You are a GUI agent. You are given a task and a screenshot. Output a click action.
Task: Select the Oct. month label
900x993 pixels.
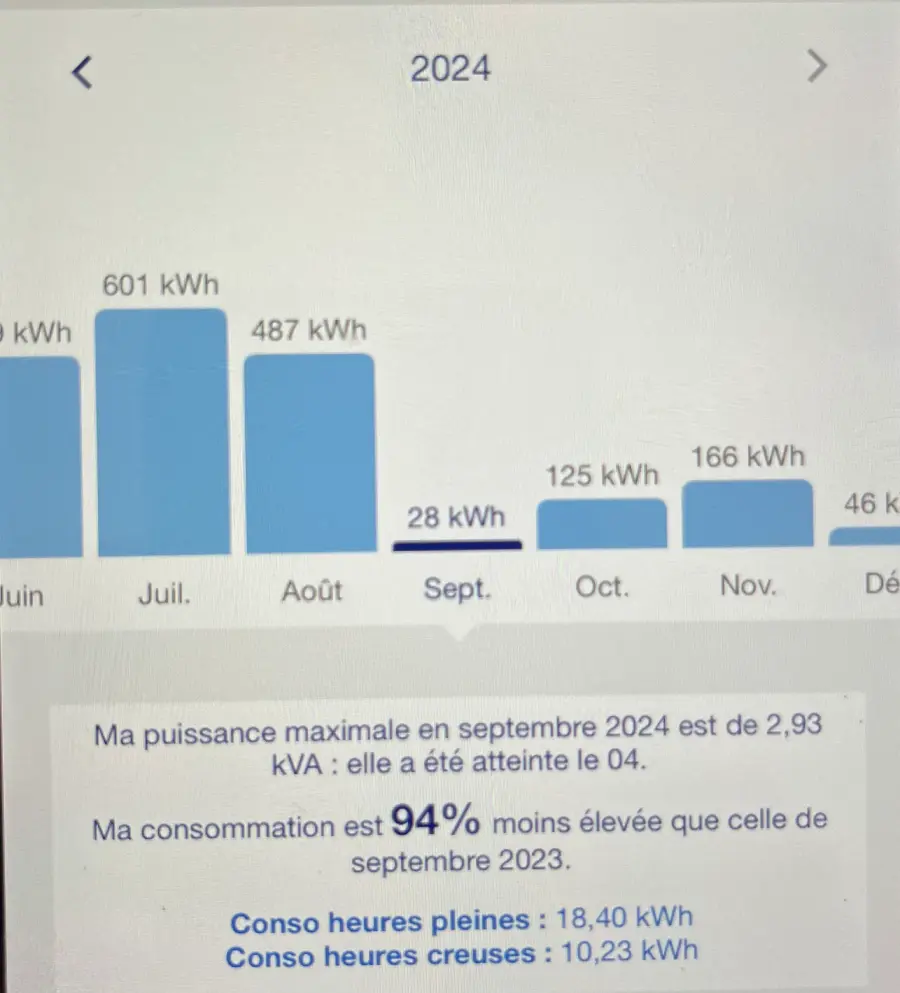pos(602,588)
